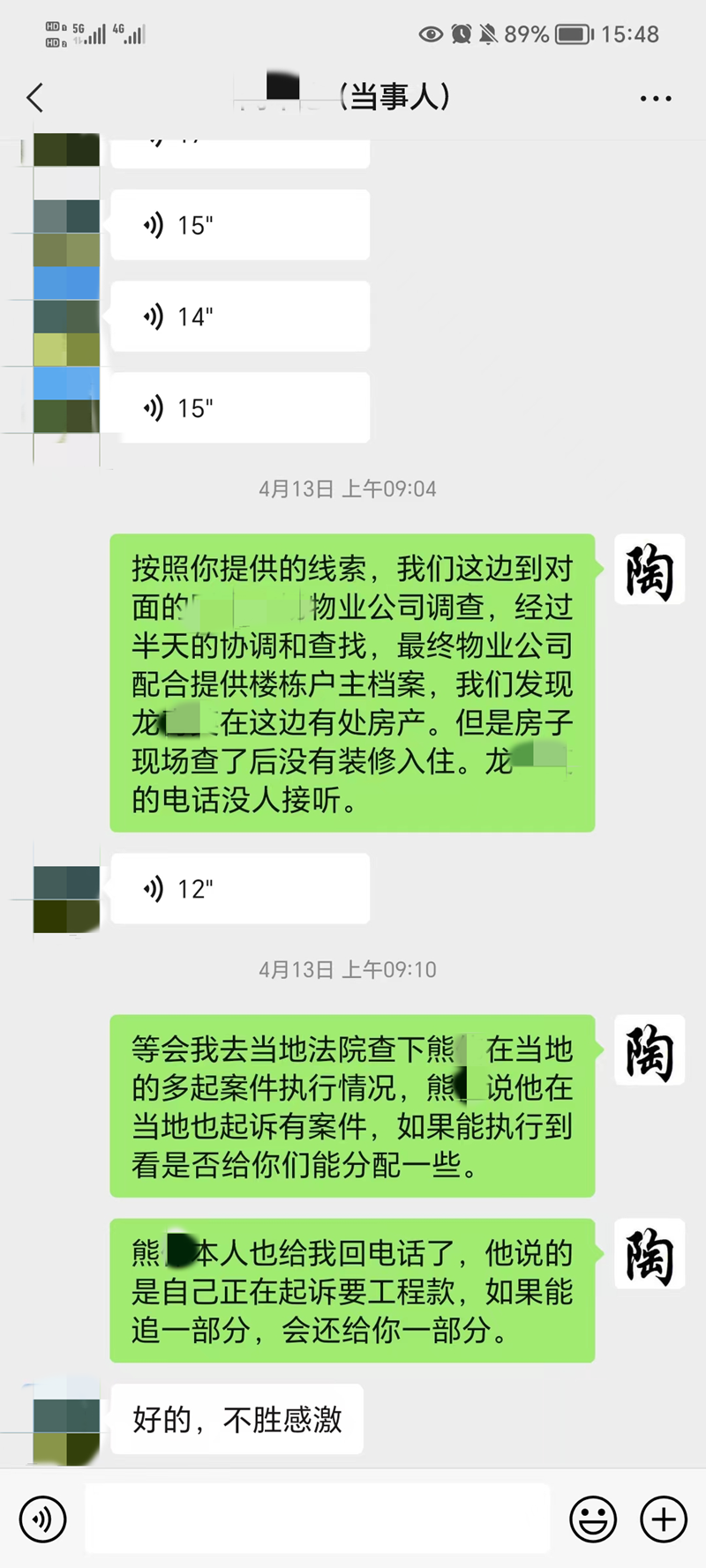Switch to voice input mode
The image size is (706, 1568).
[42, 1519]
